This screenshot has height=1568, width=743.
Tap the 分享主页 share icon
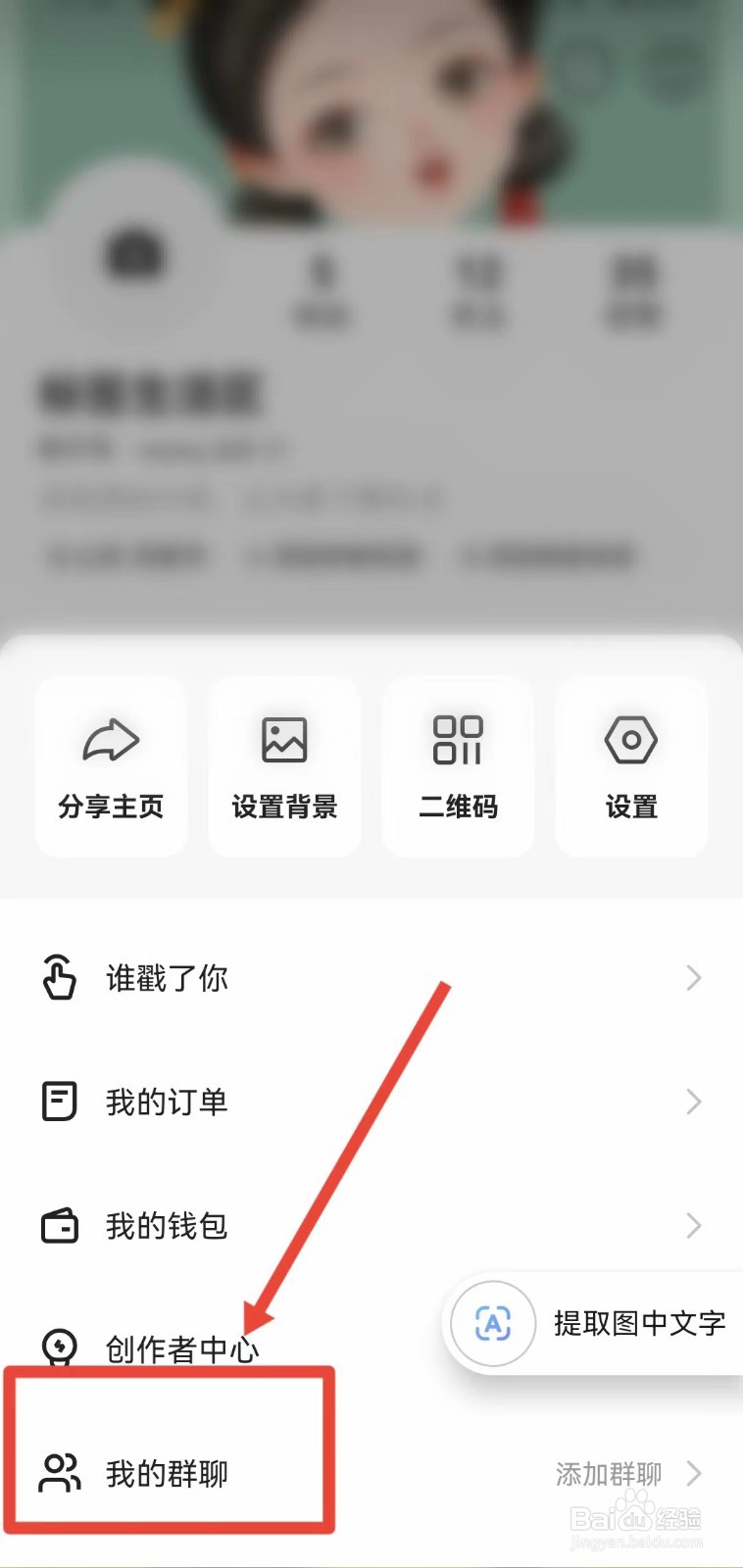coord(111,742)
